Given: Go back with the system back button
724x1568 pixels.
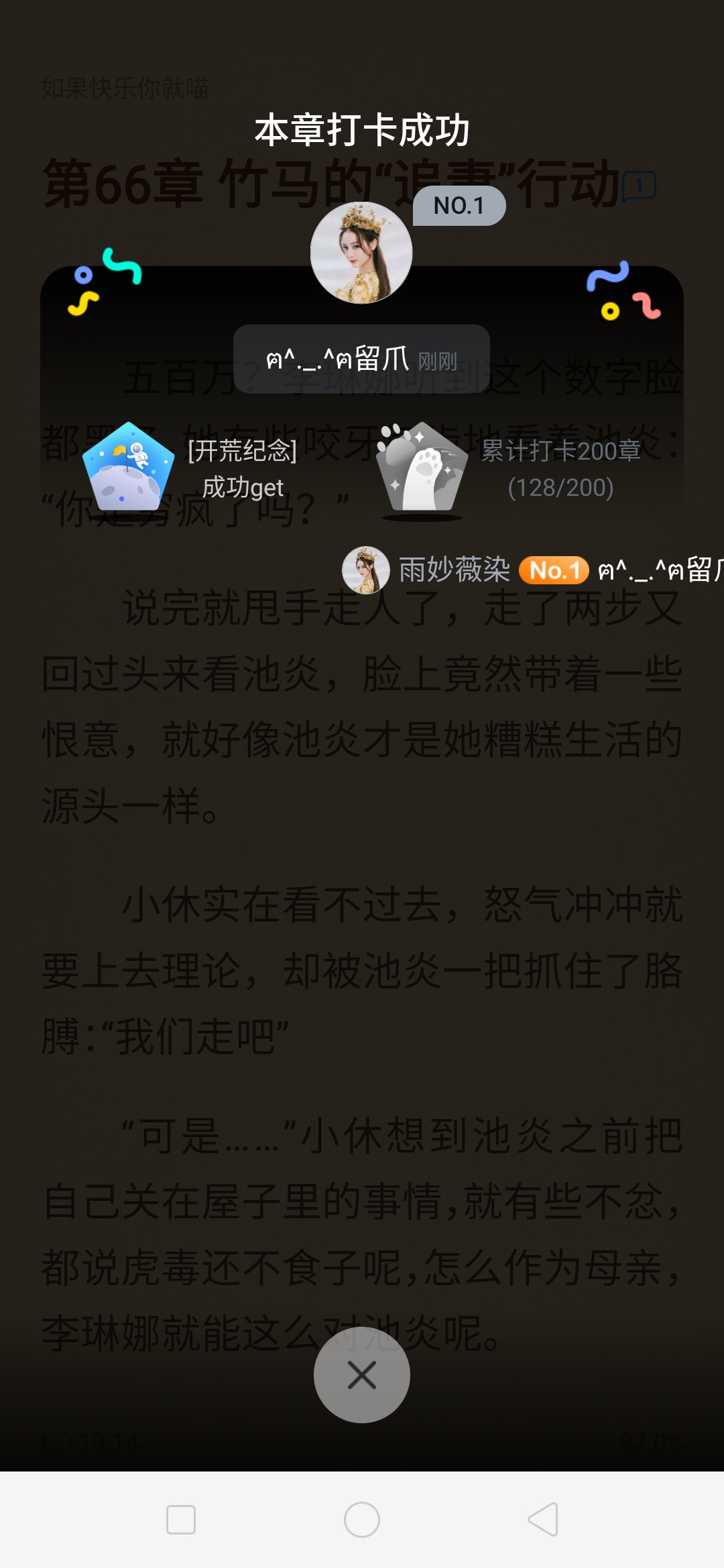Looking at the screenshot, I should click(x=543, y=1520).
